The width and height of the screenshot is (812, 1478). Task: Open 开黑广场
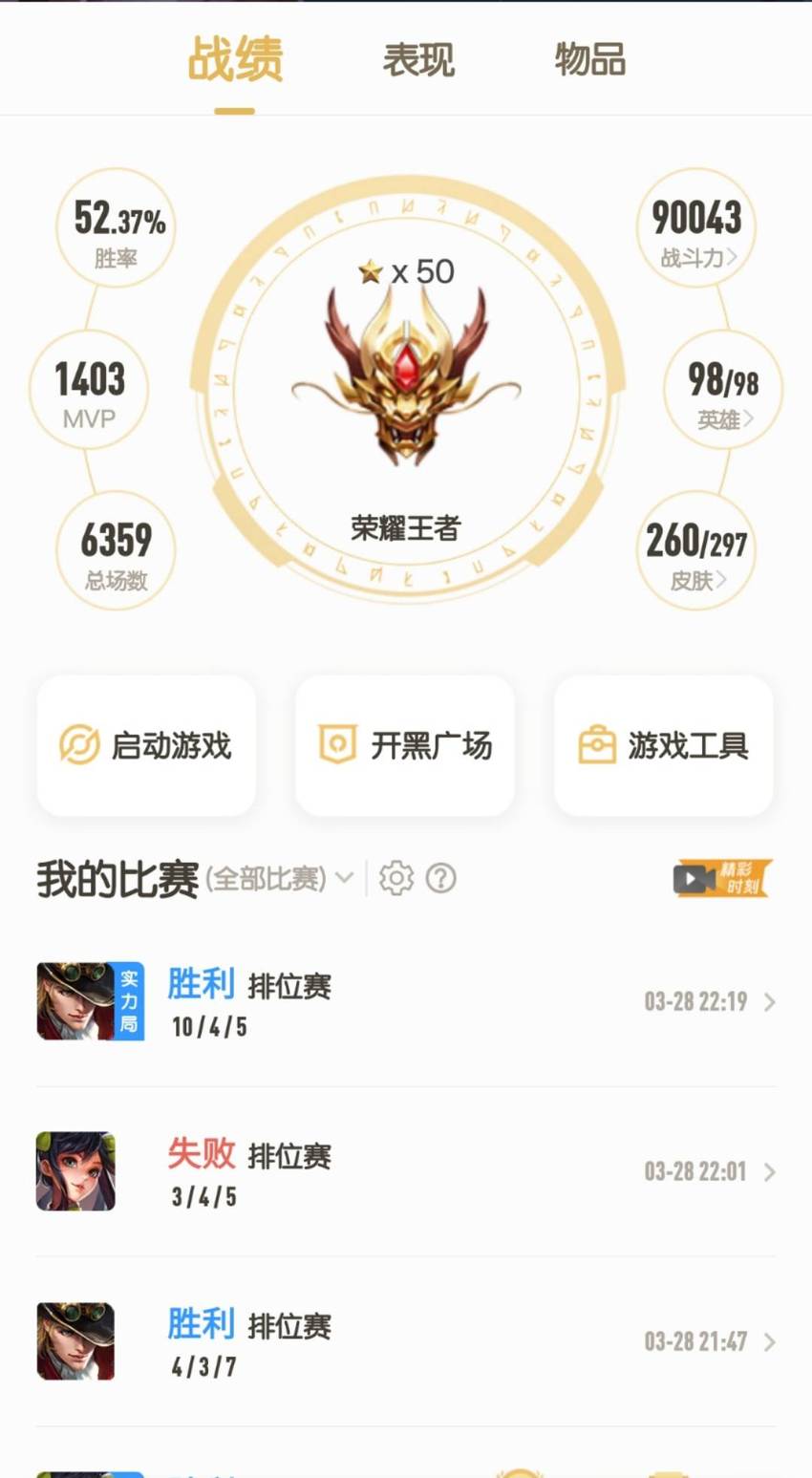(405, 745)
